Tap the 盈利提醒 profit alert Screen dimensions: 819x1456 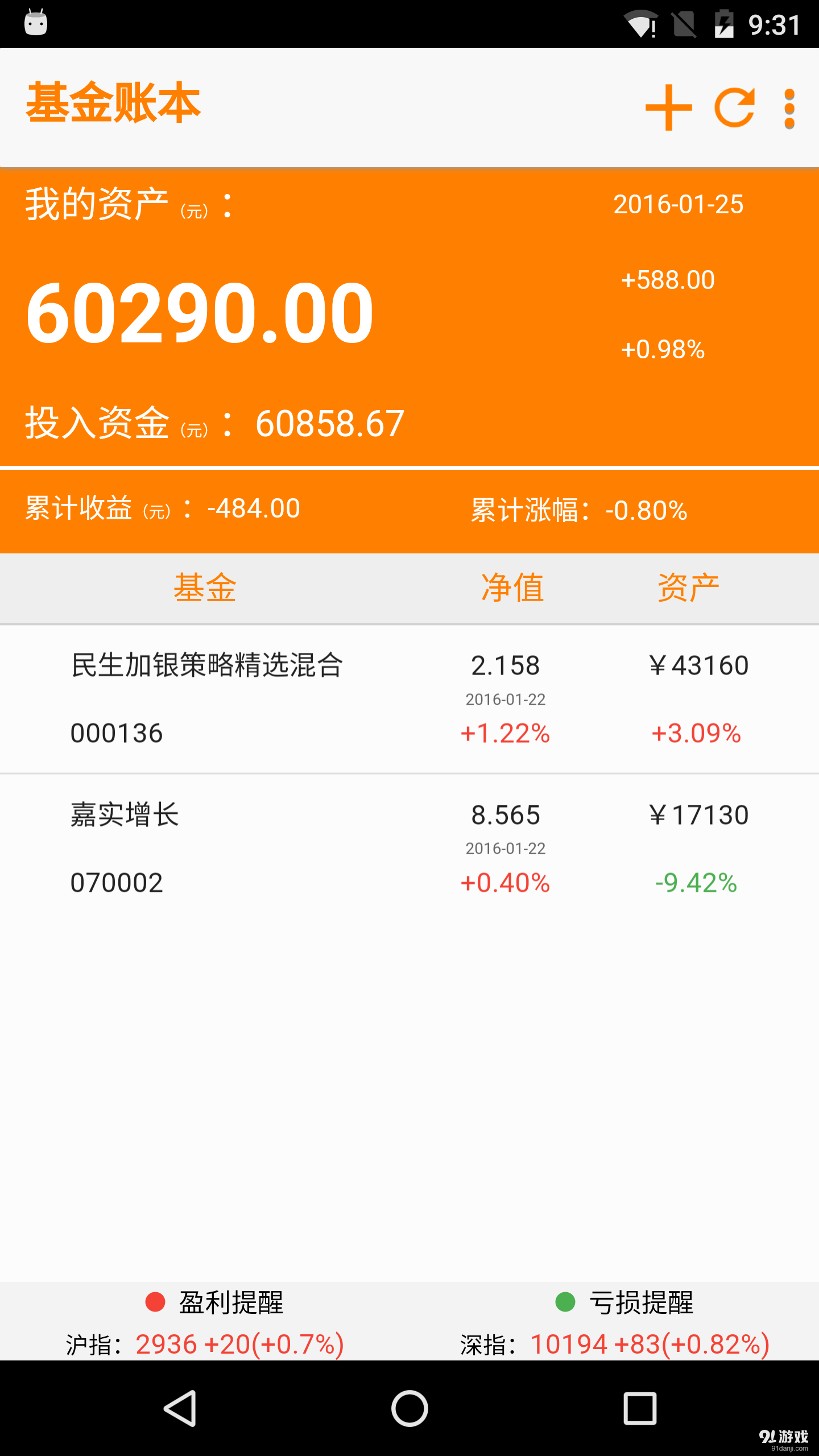(x=214, y=1302)
